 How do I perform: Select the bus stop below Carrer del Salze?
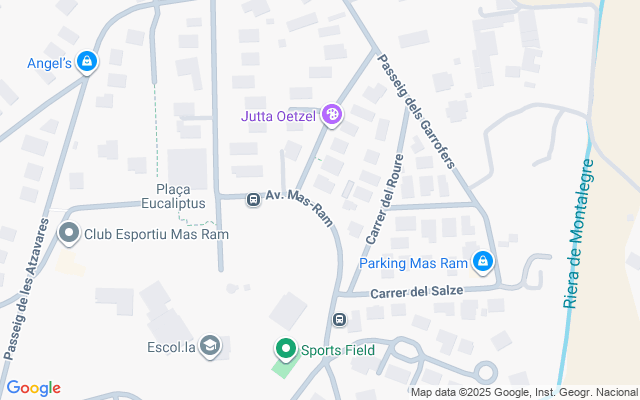[x=340, y=320]
